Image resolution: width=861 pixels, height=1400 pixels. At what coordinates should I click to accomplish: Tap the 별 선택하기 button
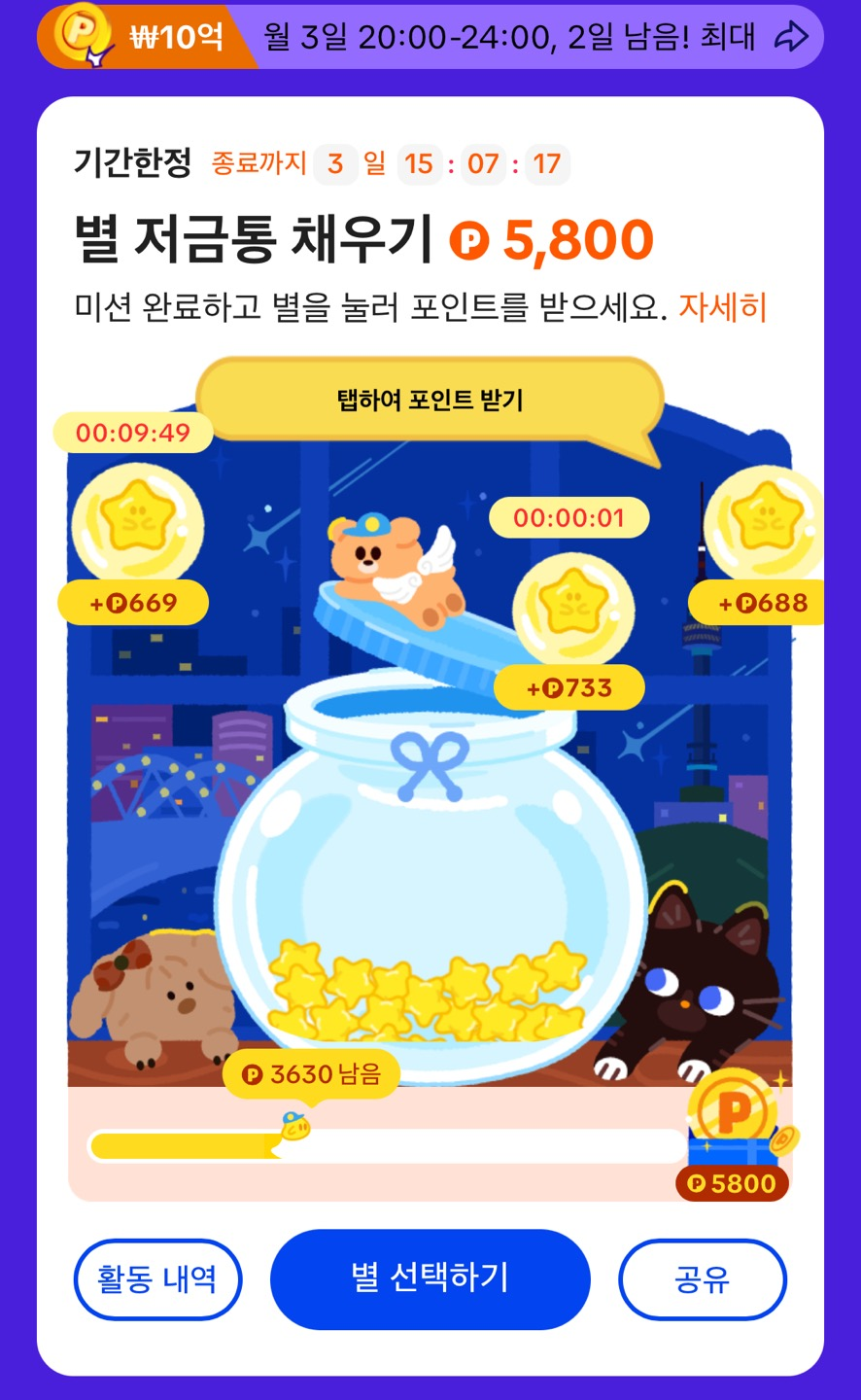tap(430, 1279)
